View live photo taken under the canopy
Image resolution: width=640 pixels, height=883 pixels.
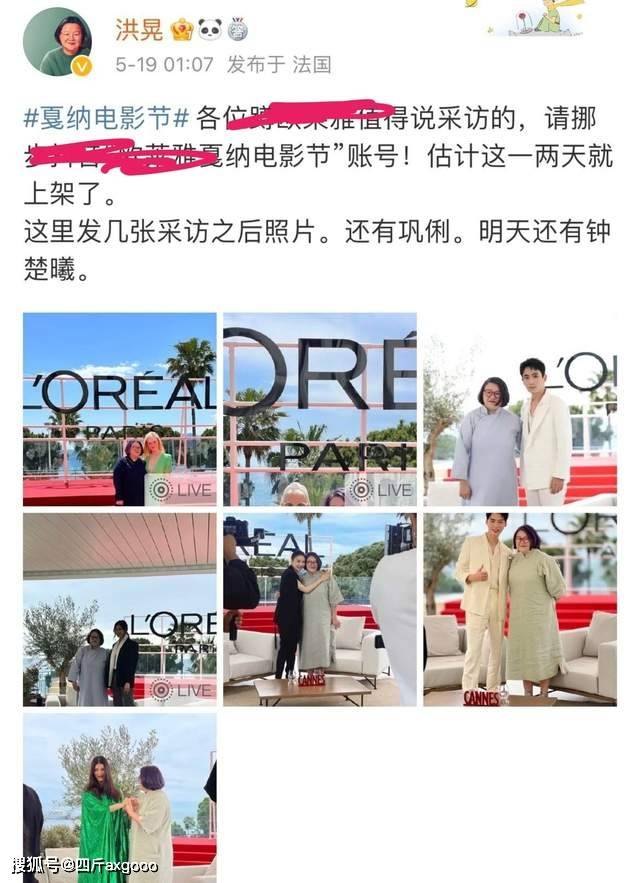[x=119, y=610]
